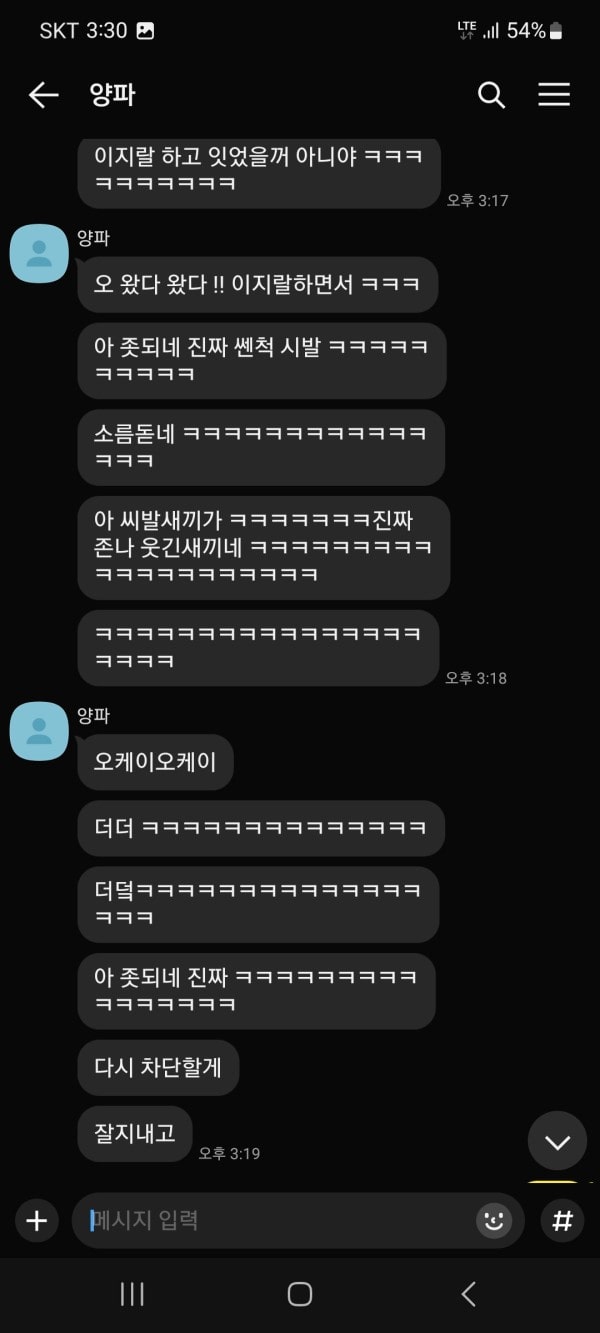Open the recent apps view
The image size is (600, 1333).
point(132,1294)
